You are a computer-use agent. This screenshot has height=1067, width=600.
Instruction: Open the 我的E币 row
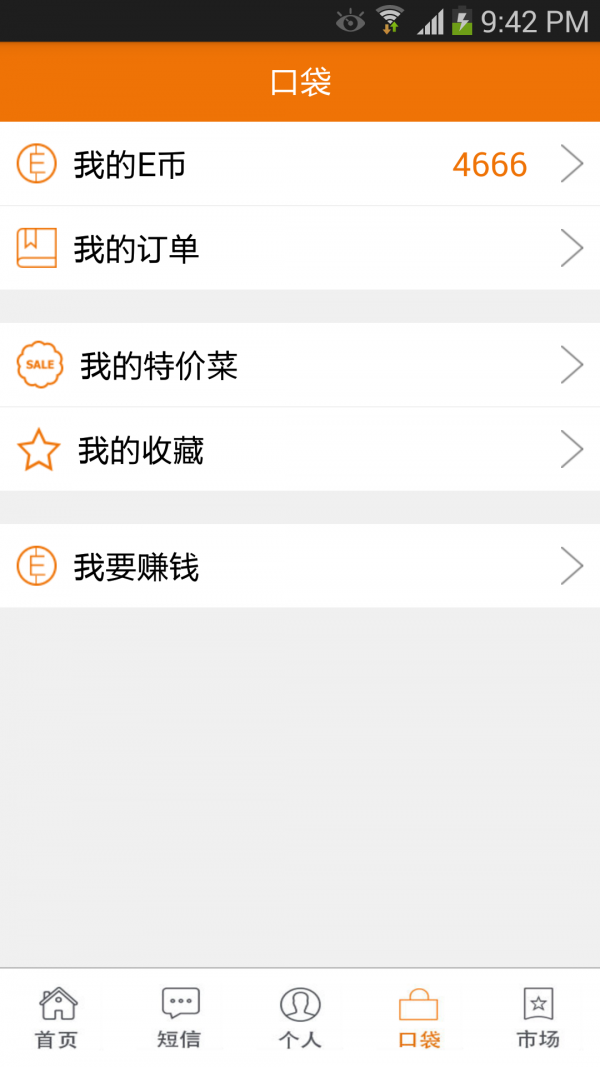(x=300, y=164)
